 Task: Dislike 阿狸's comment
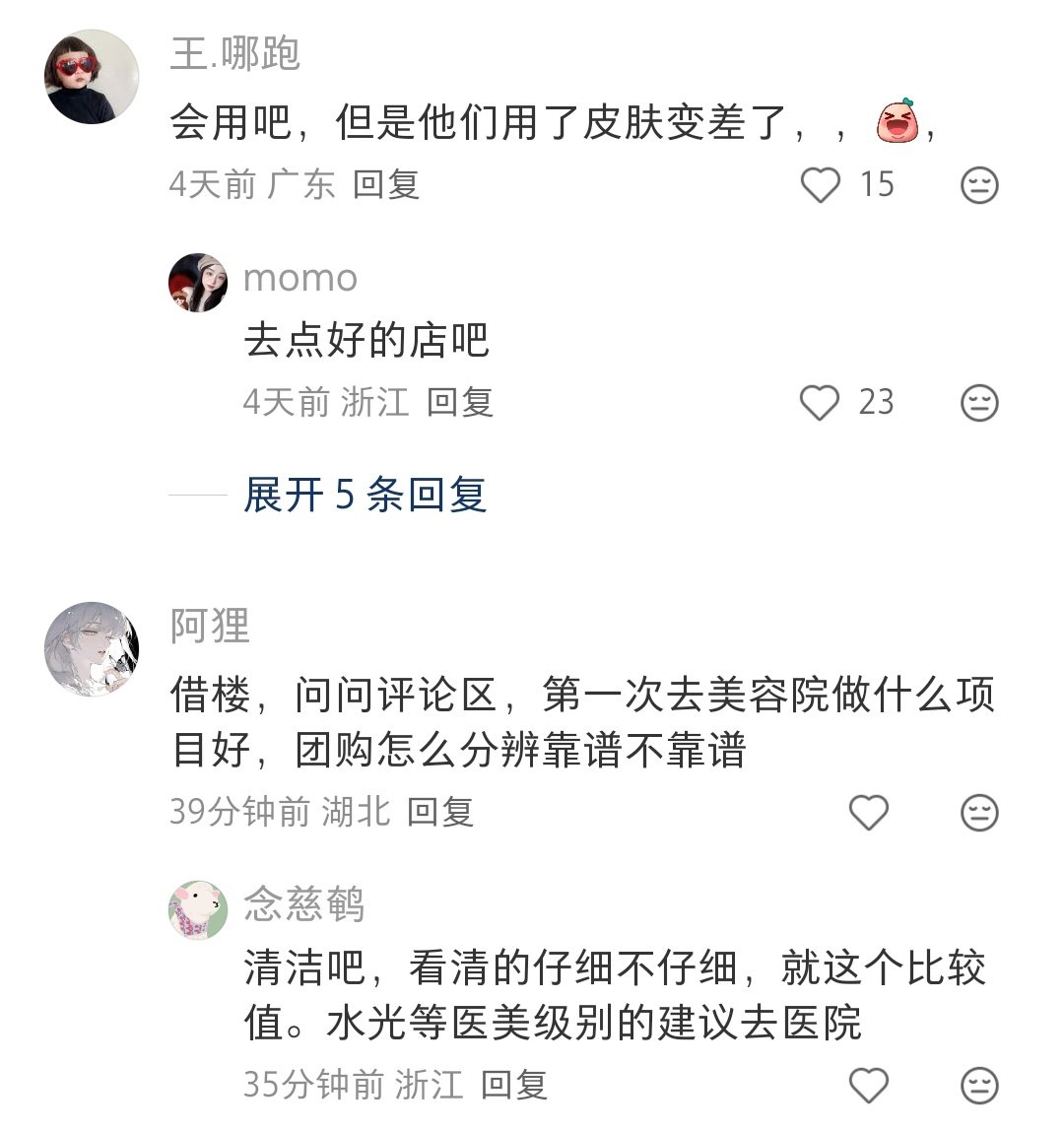(978, 813)
